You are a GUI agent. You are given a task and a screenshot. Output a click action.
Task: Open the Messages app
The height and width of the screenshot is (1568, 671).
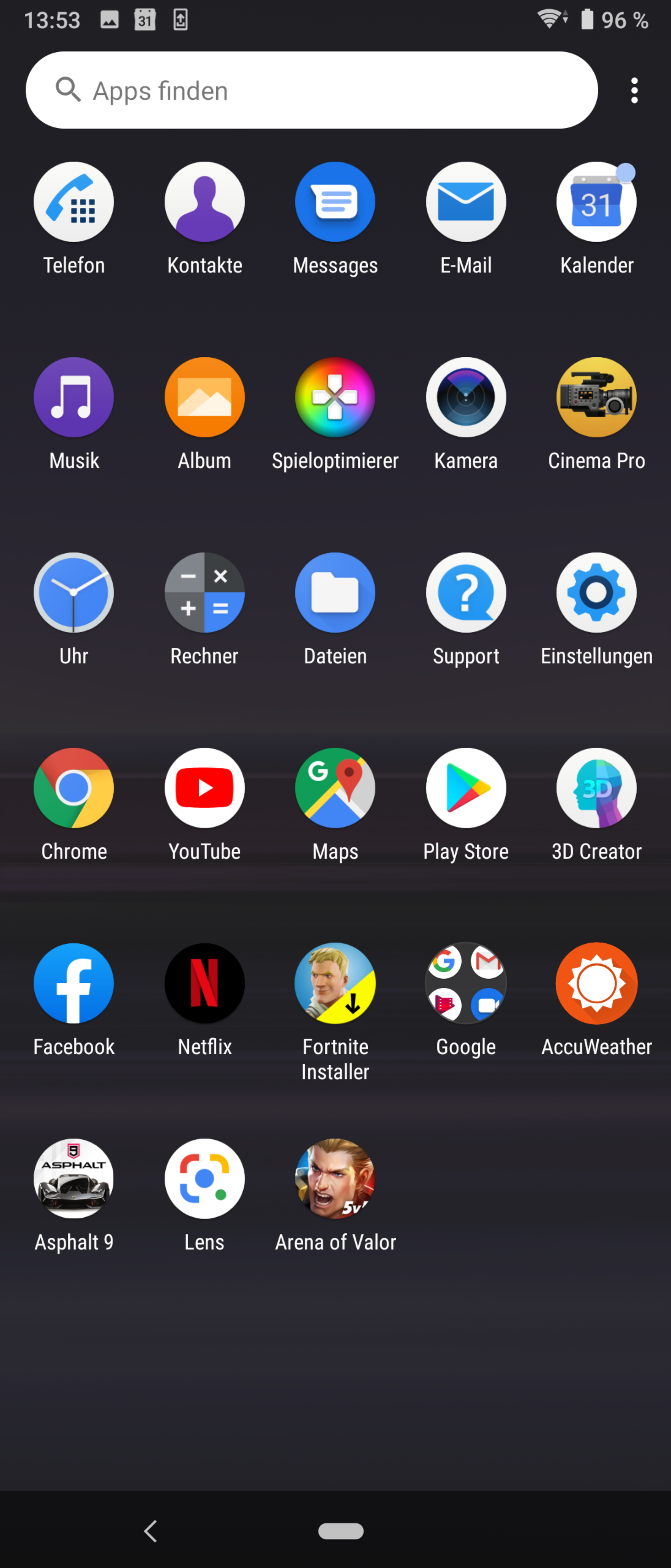tap(335, 202)
